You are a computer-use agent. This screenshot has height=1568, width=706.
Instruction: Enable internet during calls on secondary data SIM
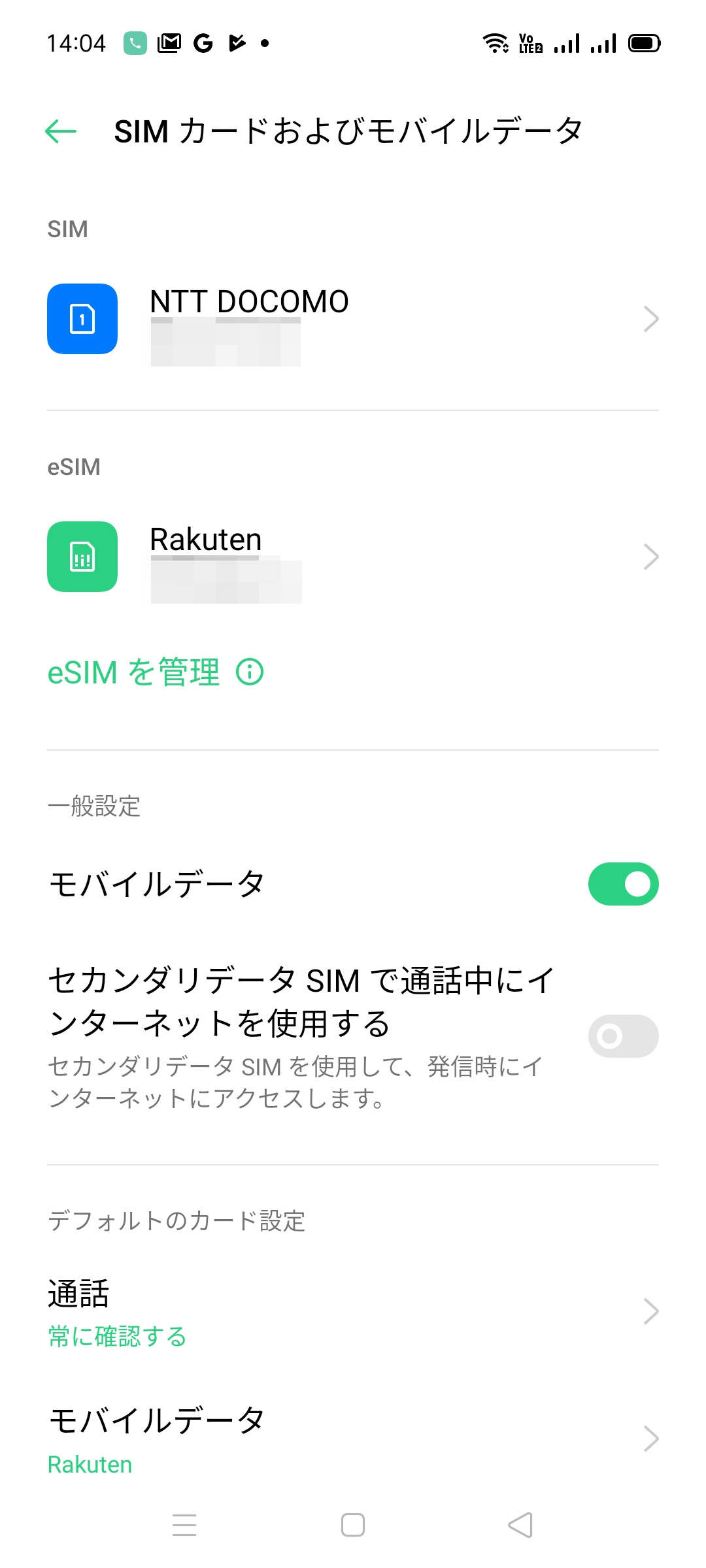point(622,1036)
